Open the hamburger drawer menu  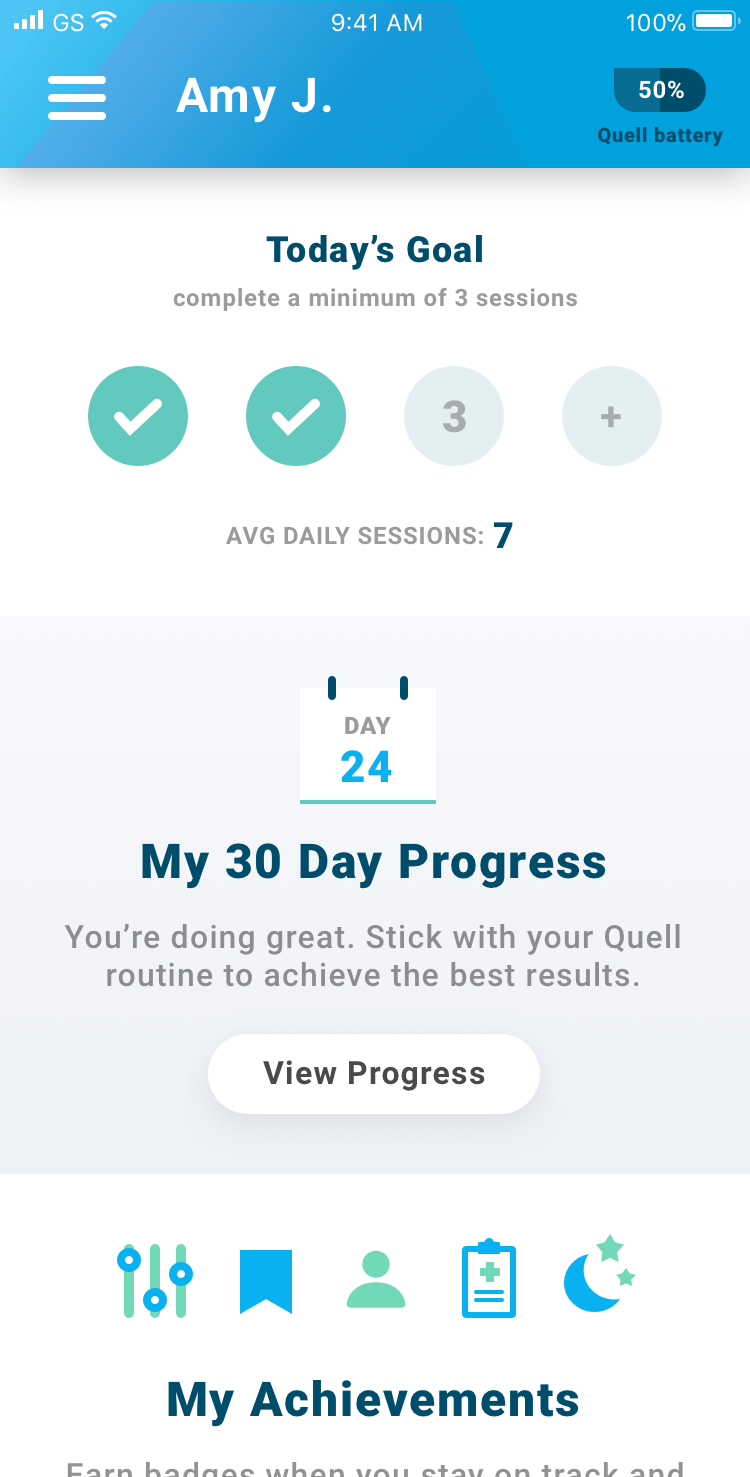77,98
